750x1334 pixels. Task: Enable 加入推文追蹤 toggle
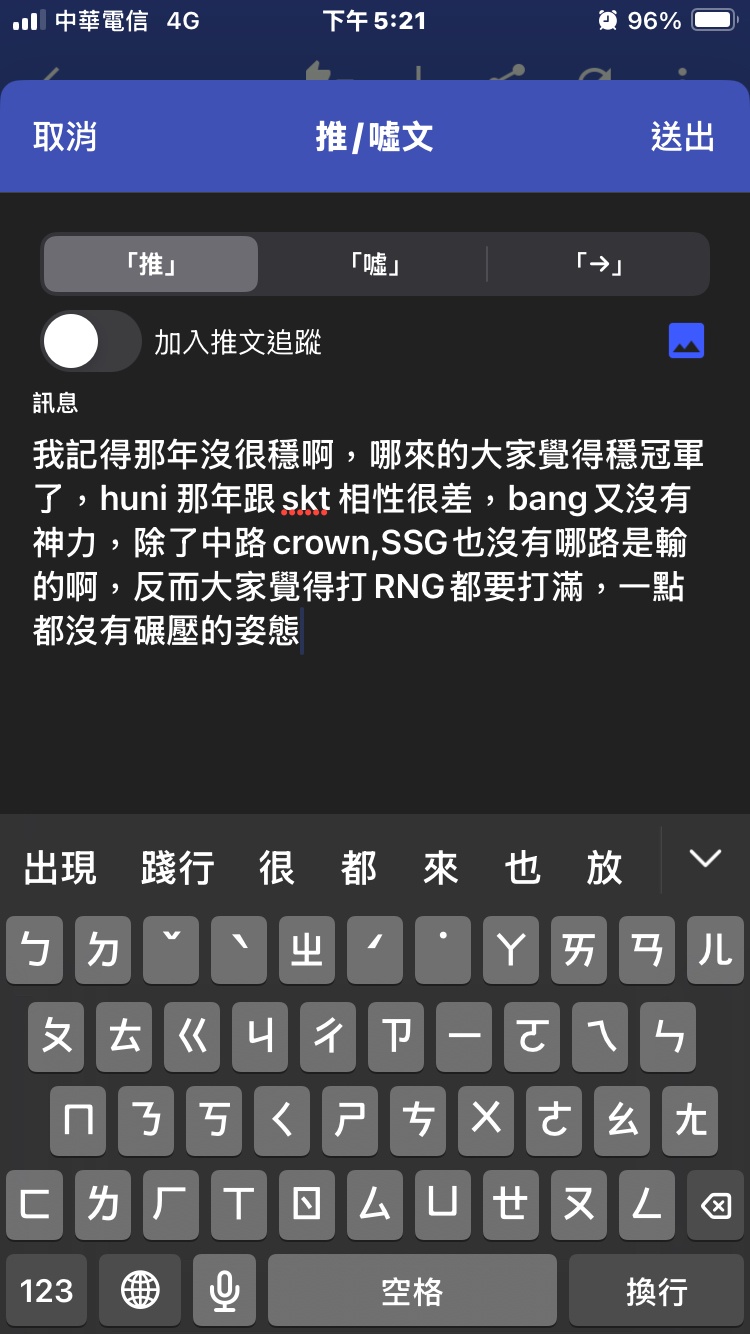click(x=90, y=341)
